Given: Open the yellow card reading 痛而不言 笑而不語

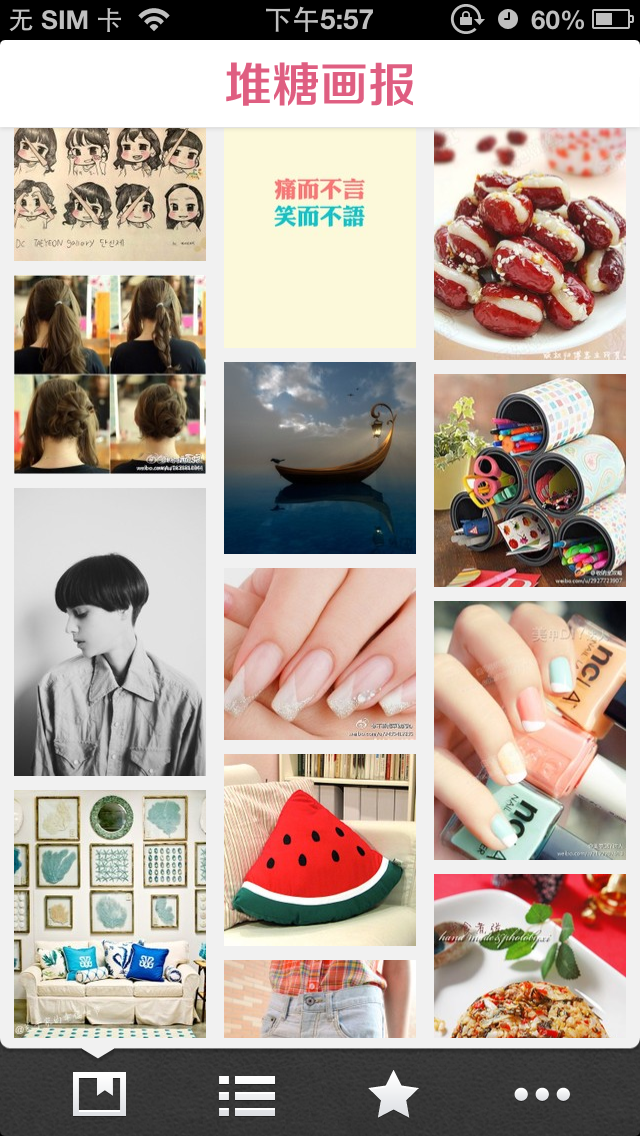Looking at the screenshot, I should [320, 238].
